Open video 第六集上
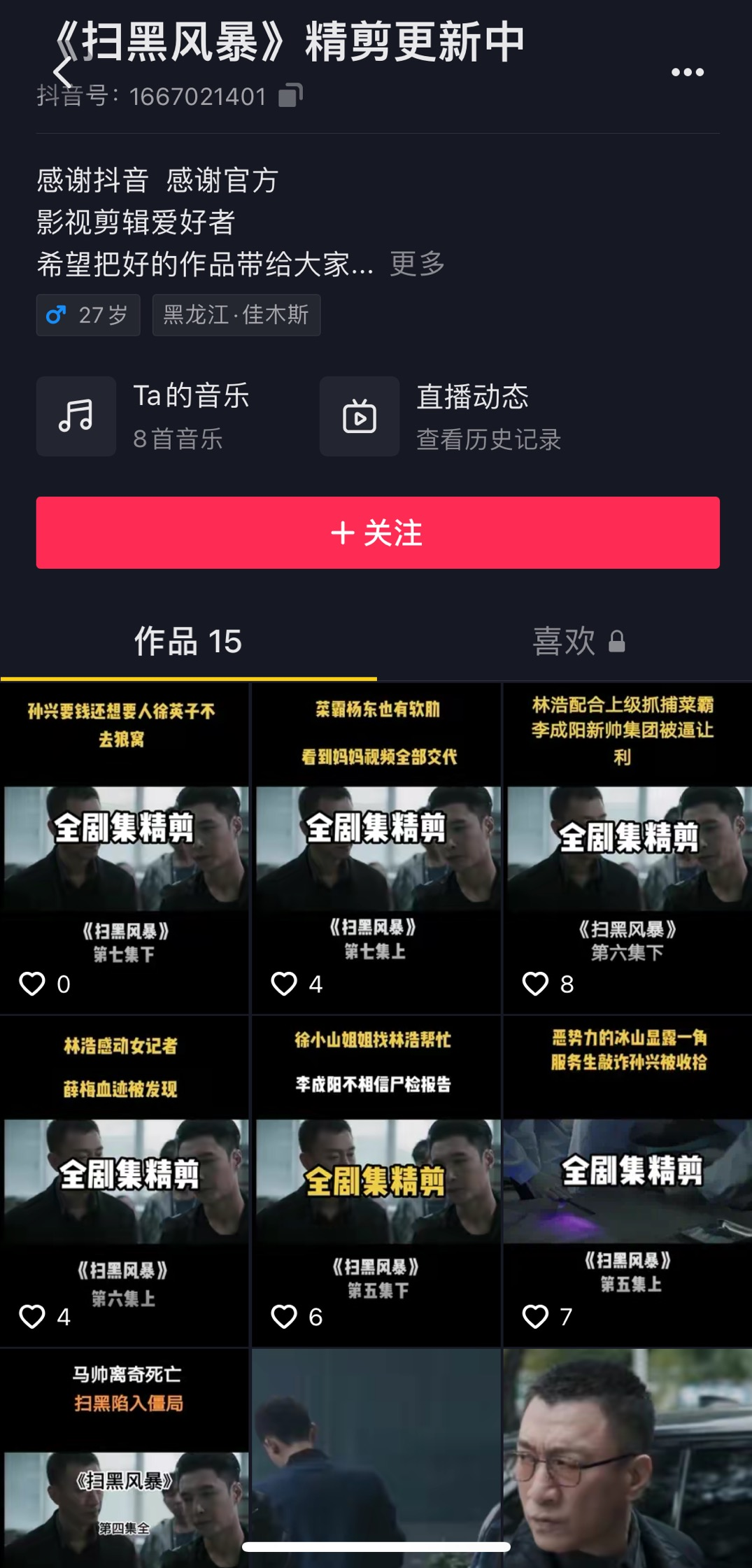The width and height of the screenshot is (752, 1568). tap(125, 1180)
